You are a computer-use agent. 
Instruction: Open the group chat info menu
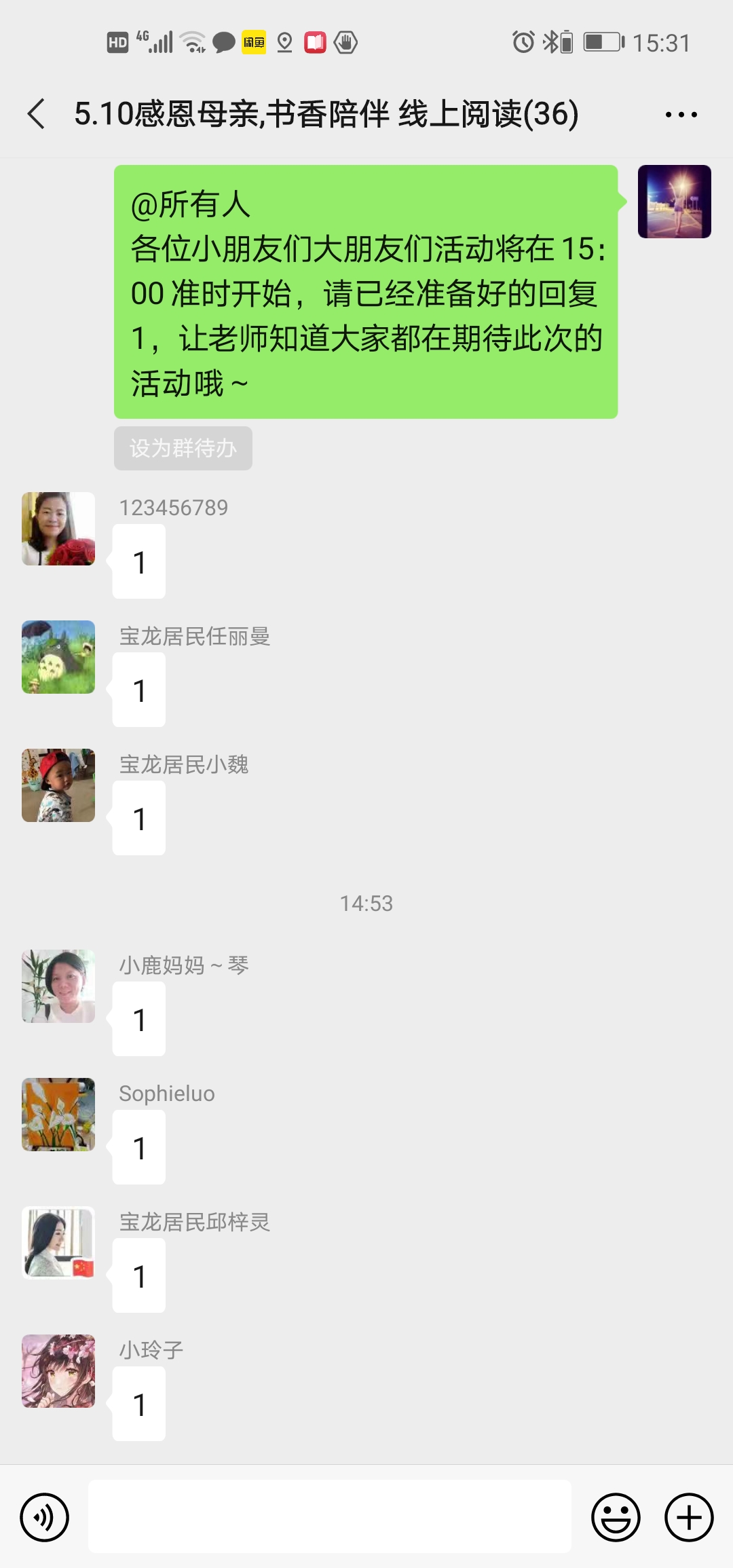point(681,115)
